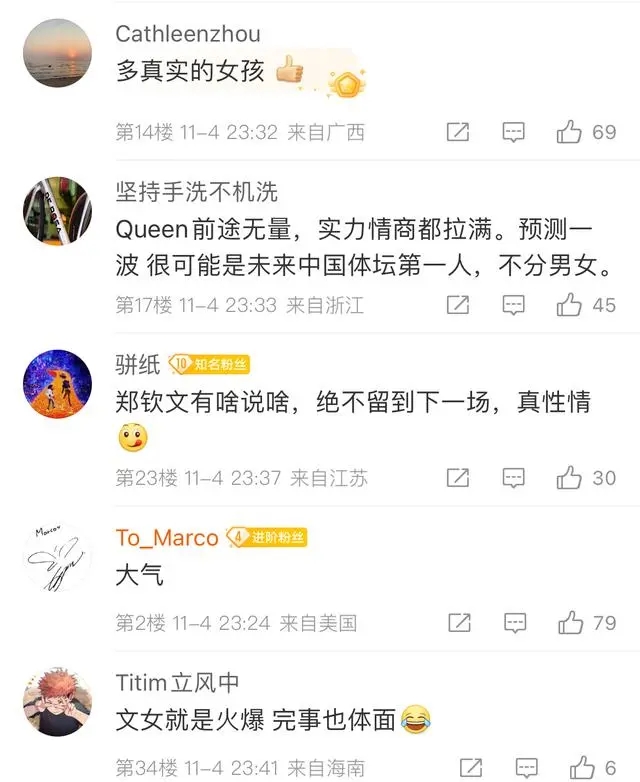
Task: Like Titim立风中's comment
Action: click(581, 768)
